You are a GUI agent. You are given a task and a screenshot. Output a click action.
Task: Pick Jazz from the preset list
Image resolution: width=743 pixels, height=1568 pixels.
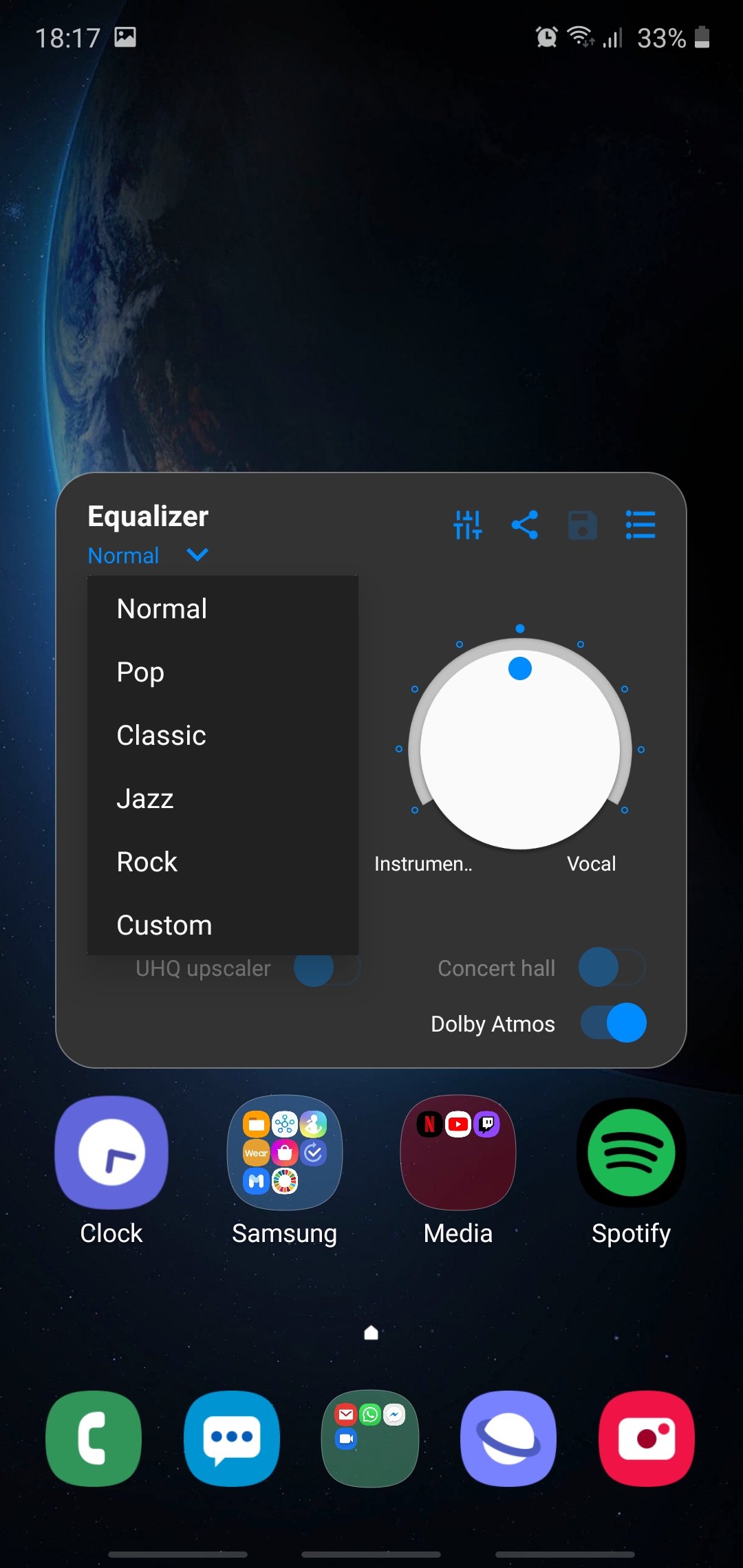click(x=145, y=798)
